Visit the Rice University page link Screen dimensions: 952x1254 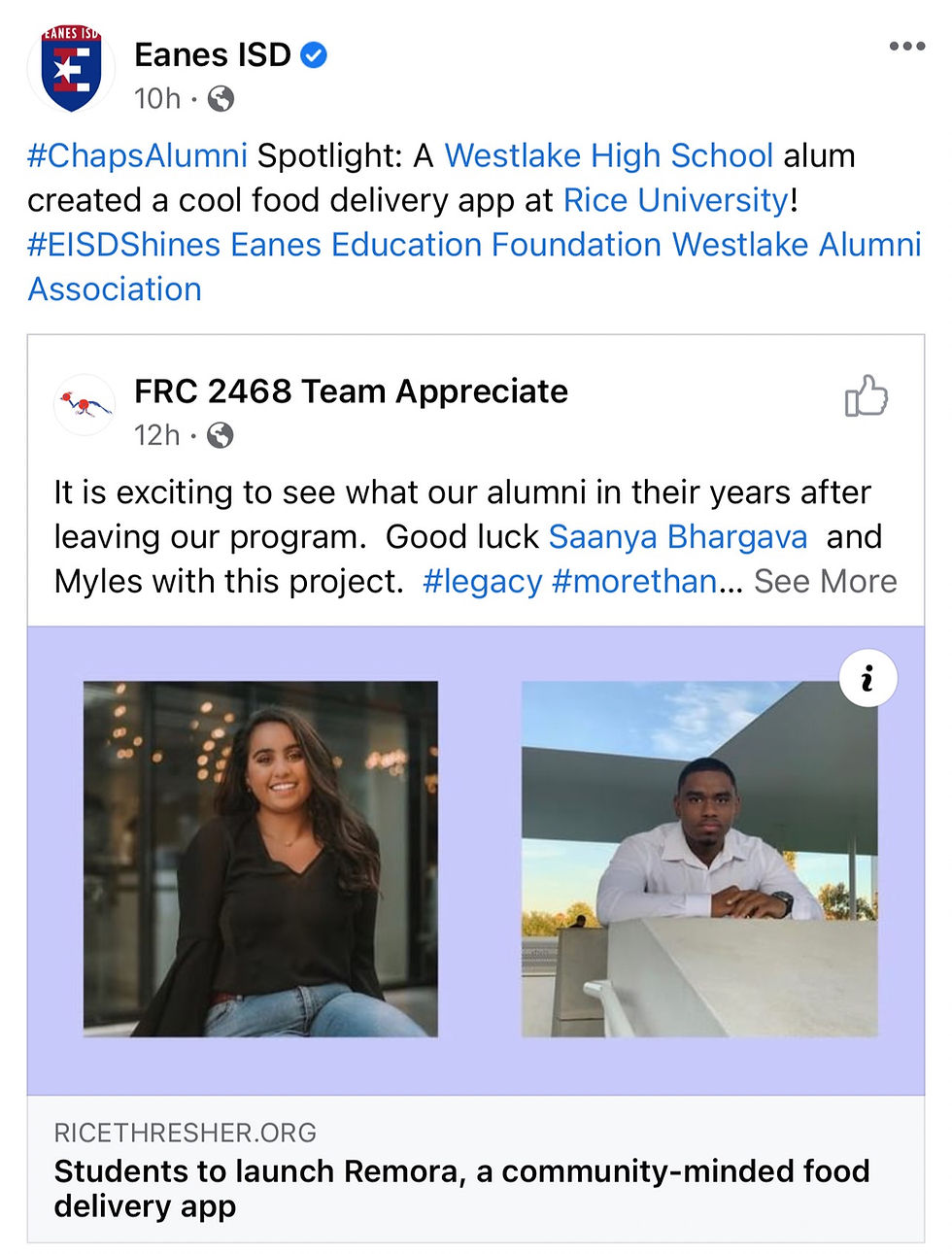[x=675, y=200]
